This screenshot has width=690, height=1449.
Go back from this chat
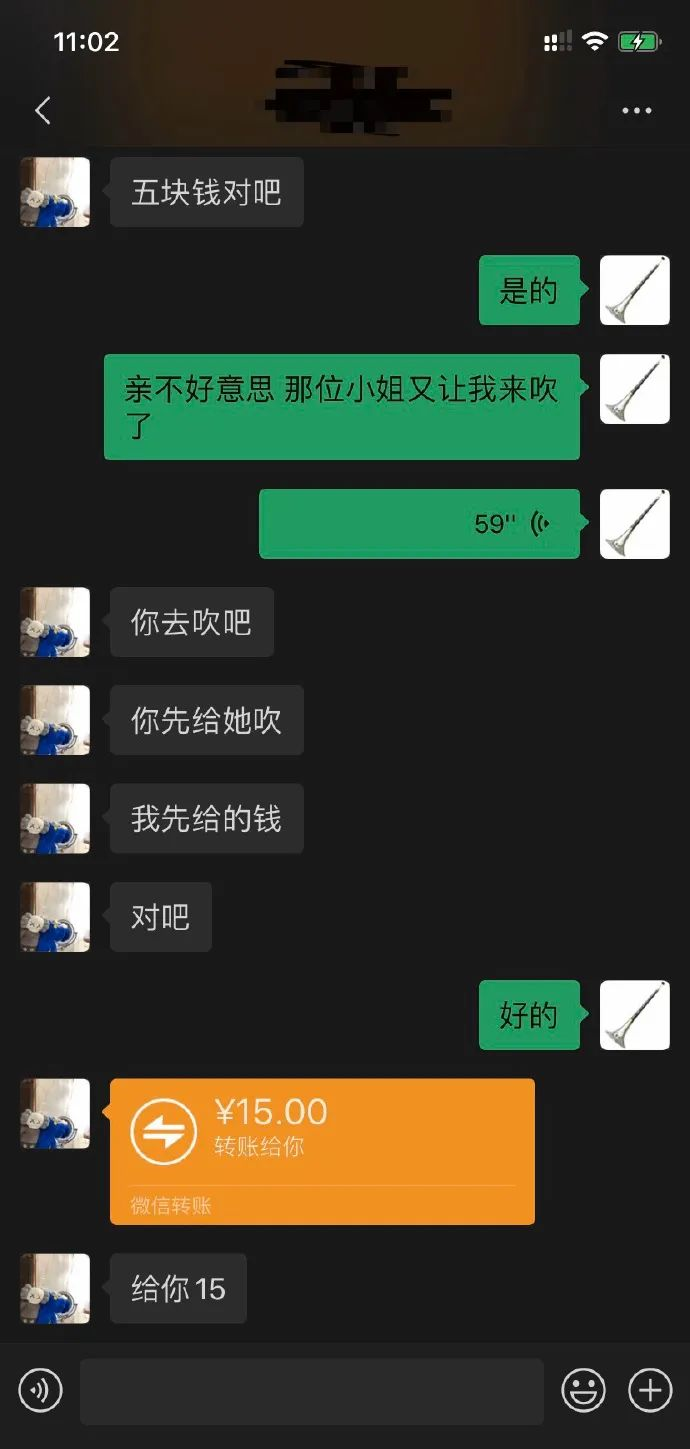click(x=42, y=110)
